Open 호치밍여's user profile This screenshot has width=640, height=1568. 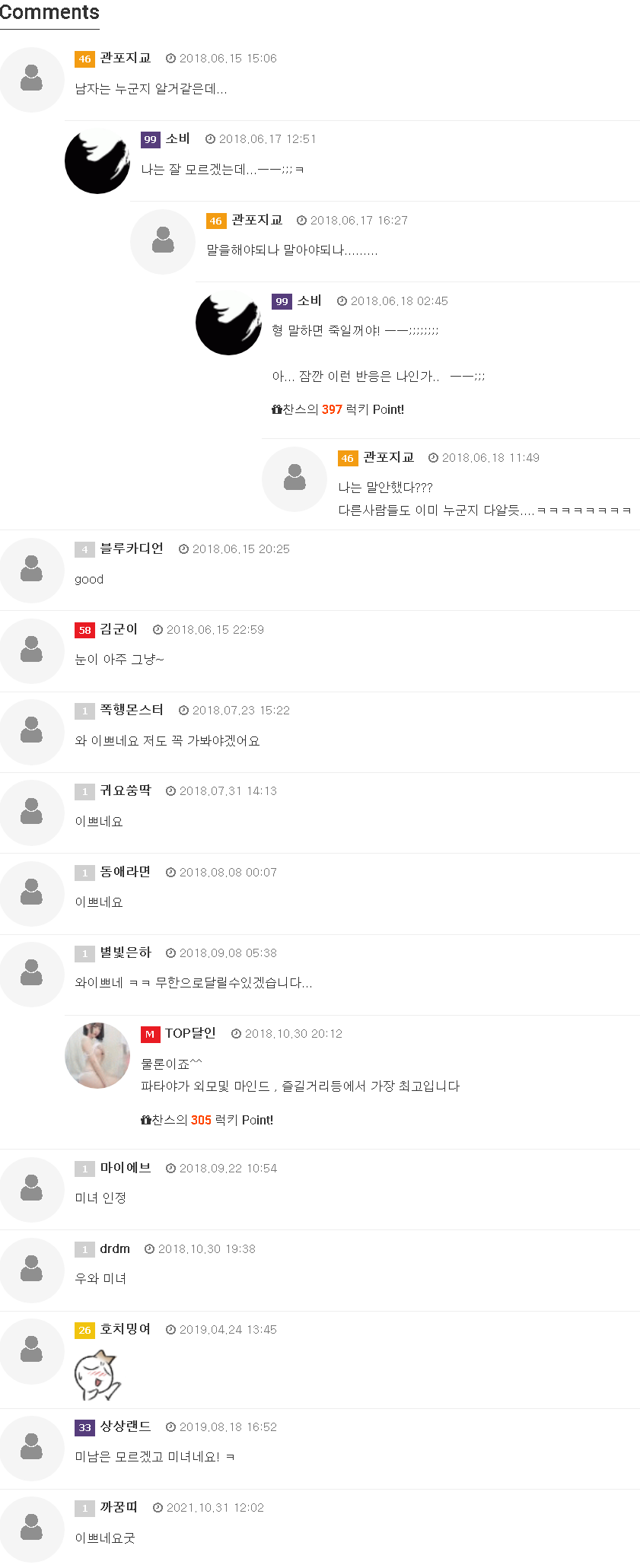pos(125,1329)
